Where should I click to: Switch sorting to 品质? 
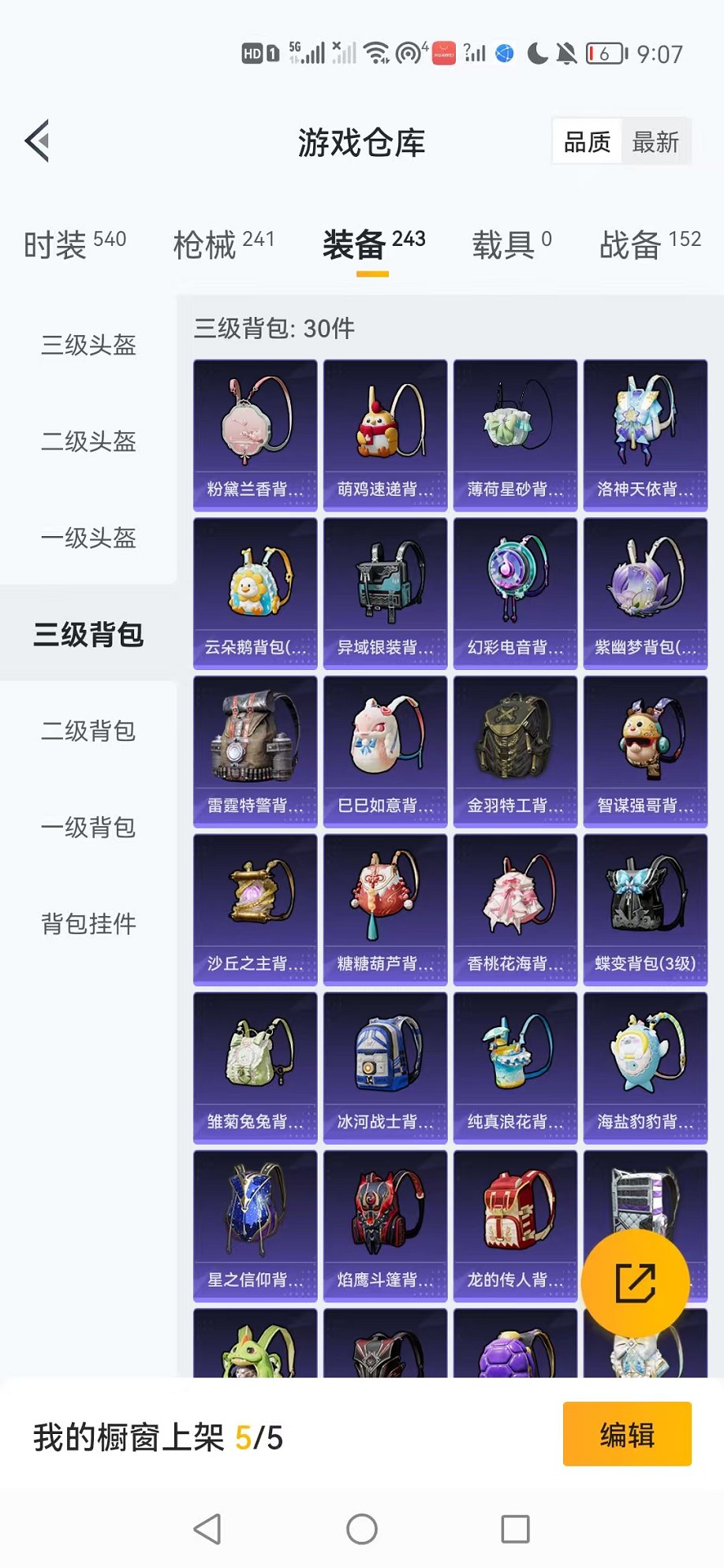click(x=585, y=142)
